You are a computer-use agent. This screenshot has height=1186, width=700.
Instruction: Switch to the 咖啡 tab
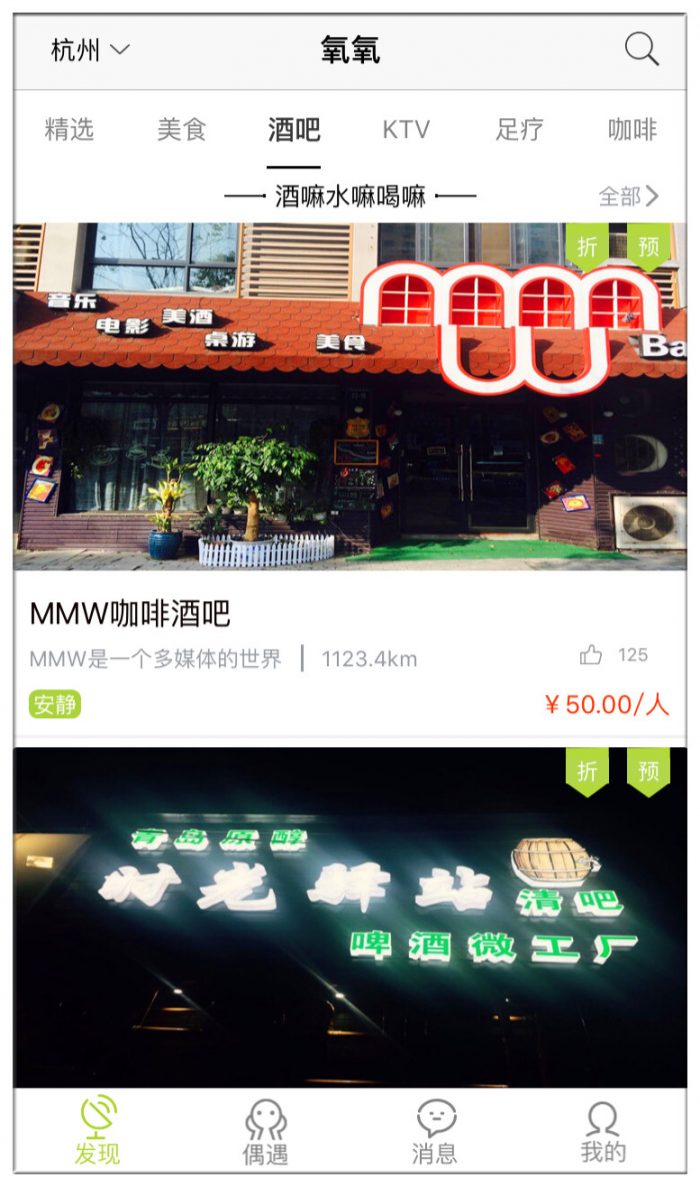click(x=632, y=130)
